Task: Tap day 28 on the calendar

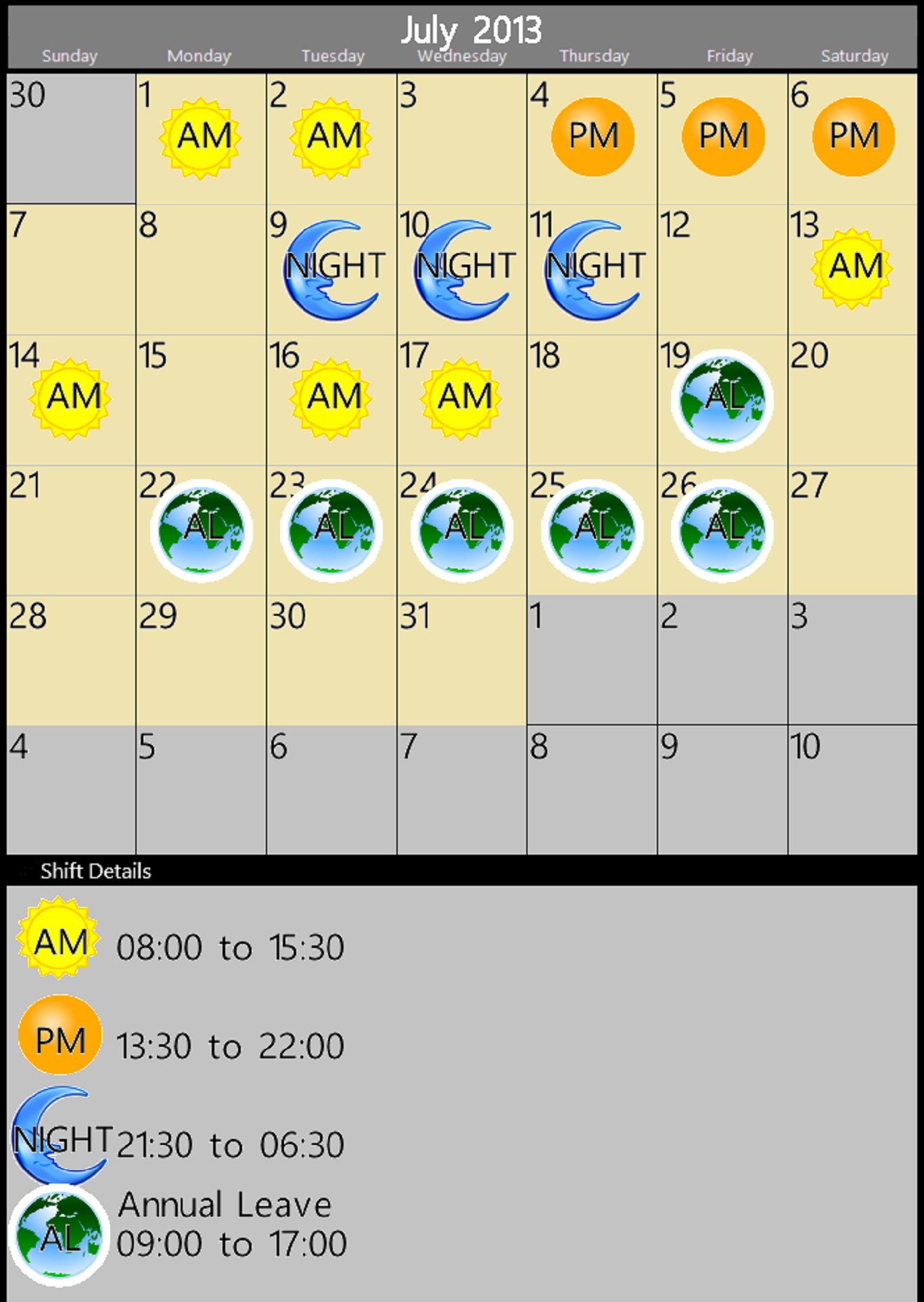Action: [x=70, y=660]
